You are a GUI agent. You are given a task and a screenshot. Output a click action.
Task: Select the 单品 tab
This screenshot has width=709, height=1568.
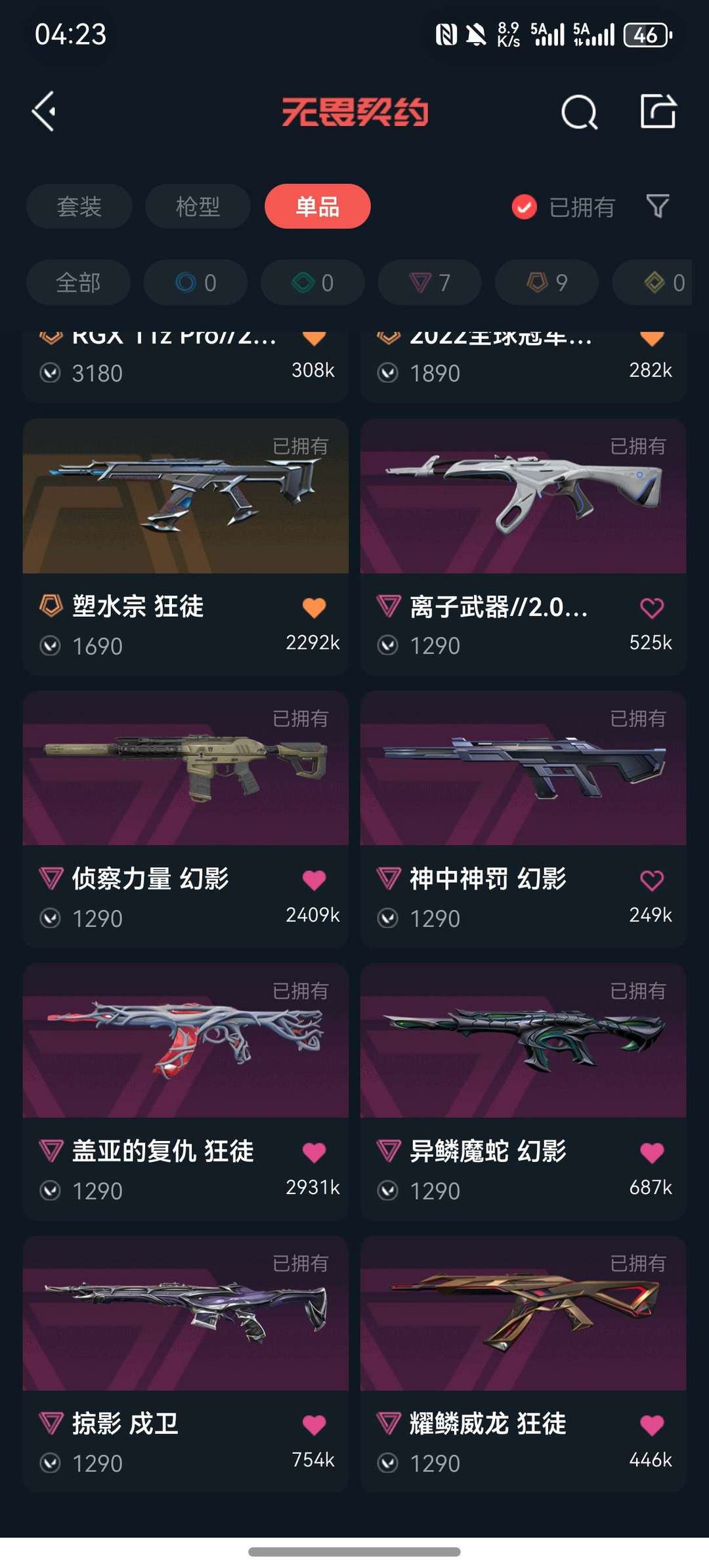pyautogui.click(x=317, y=206)
